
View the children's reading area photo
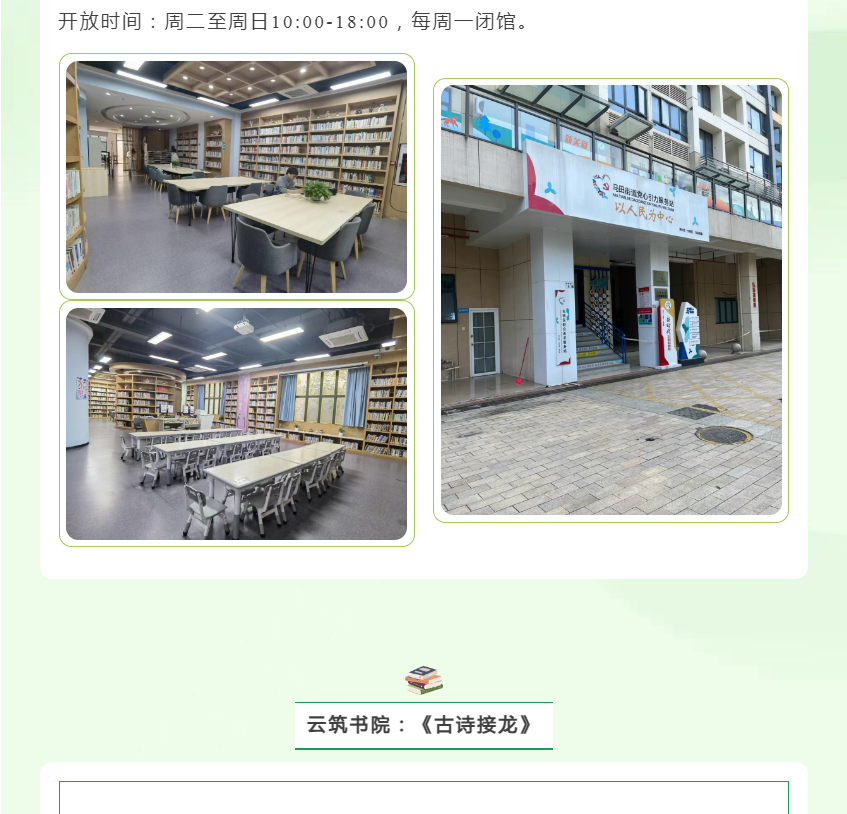coord(236,424)
